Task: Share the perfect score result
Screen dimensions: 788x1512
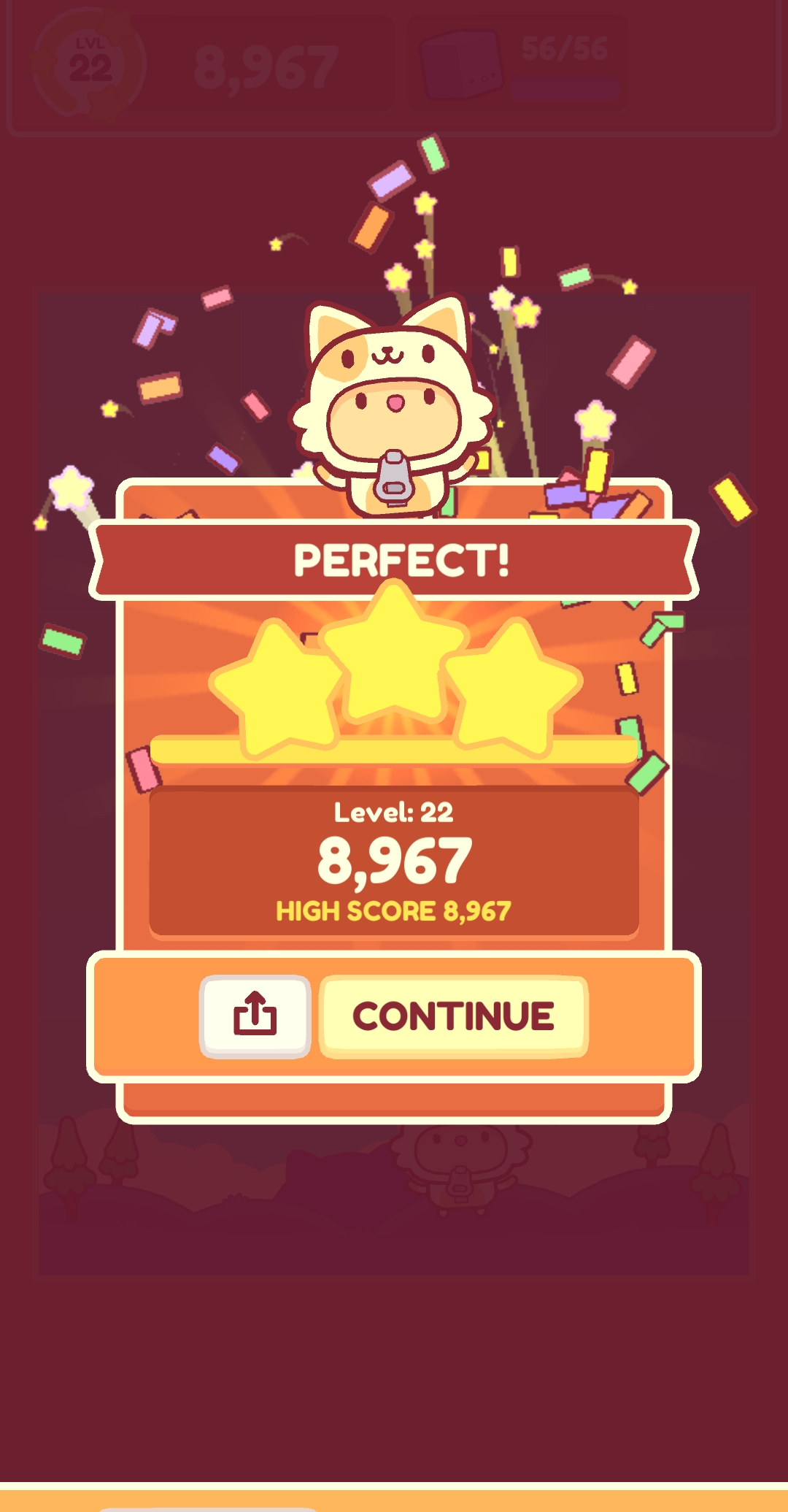Action: pos(255,1016)
